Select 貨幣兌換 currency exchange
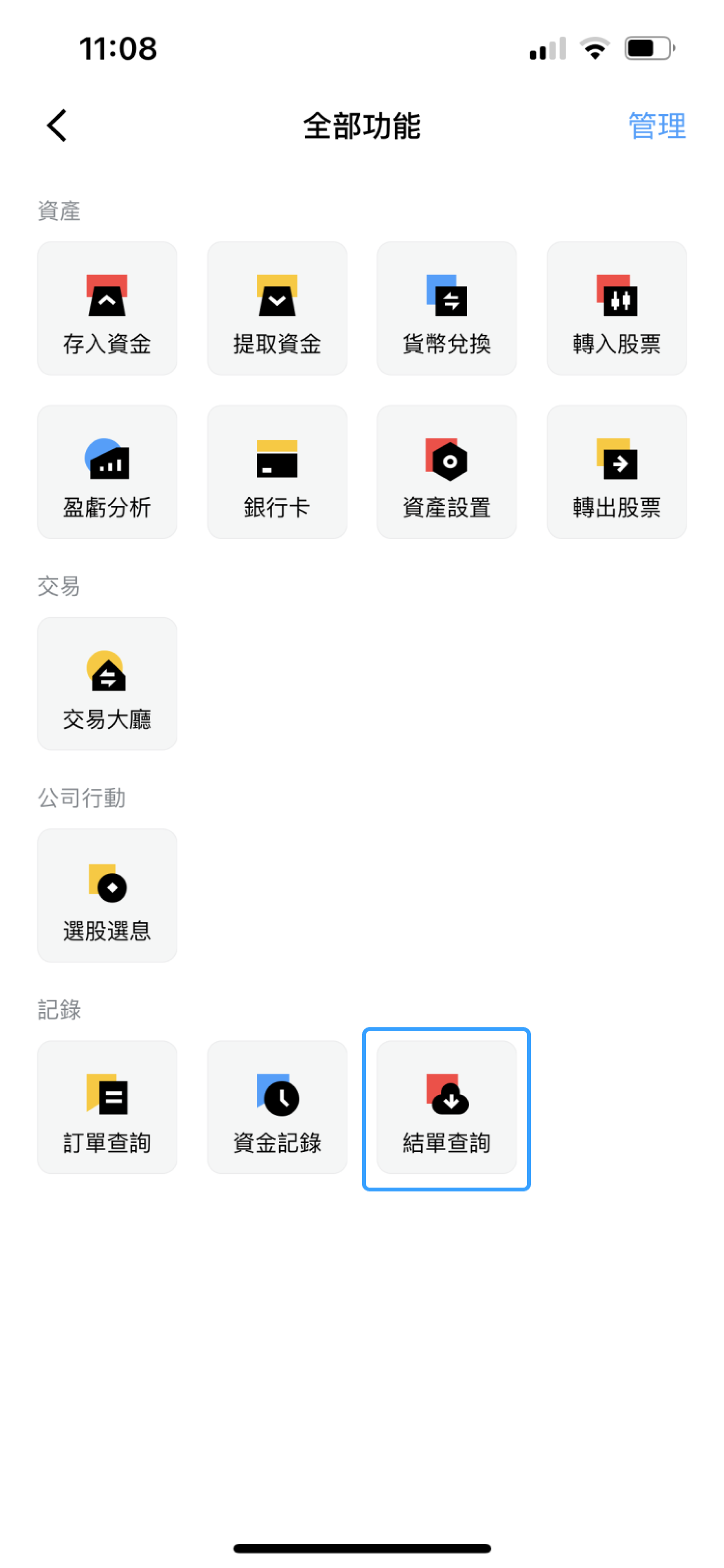 [x=446, y=308]
